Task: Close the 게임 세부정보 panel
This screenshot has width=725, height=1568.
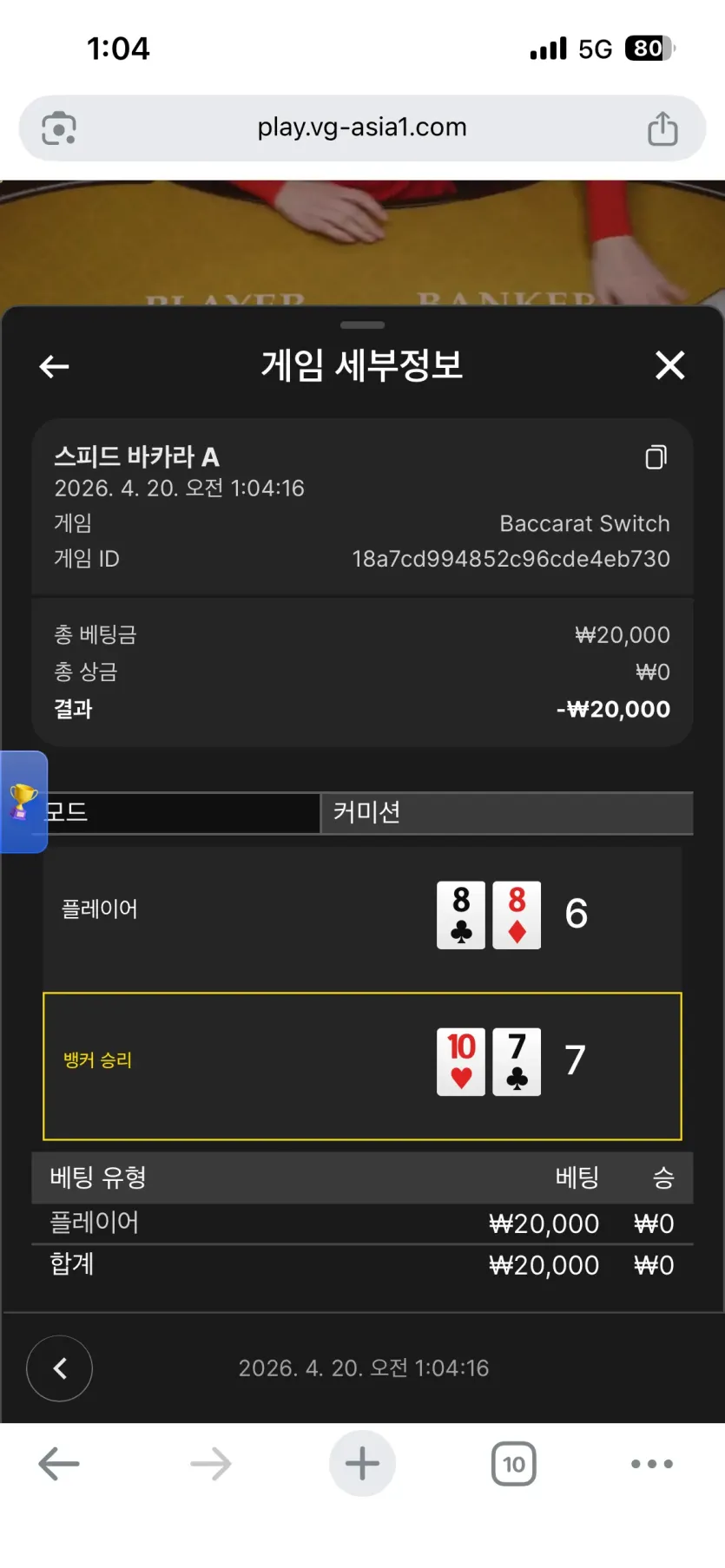Action: tap(669, 365)
